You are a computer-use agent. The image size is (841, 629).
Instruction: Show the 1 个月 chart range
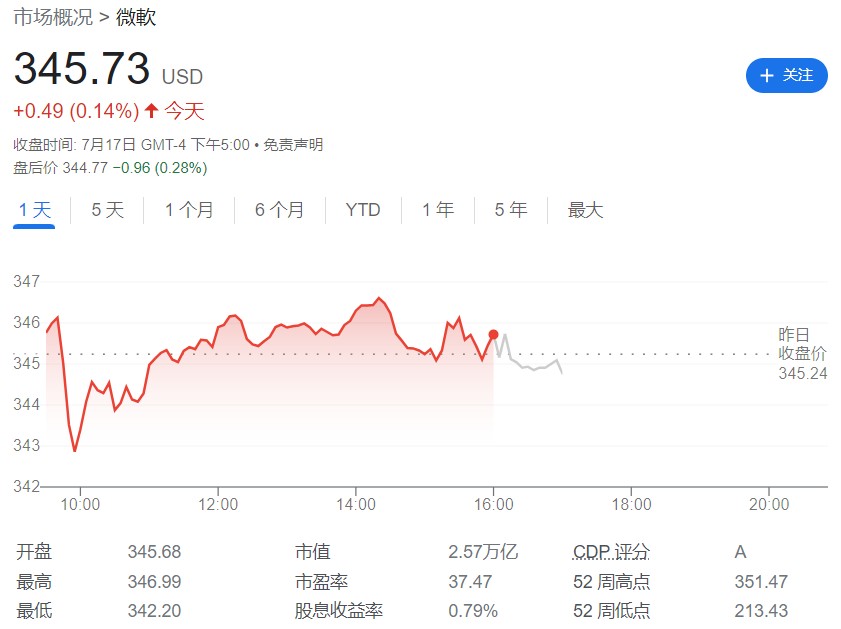[x=189, y=210]
